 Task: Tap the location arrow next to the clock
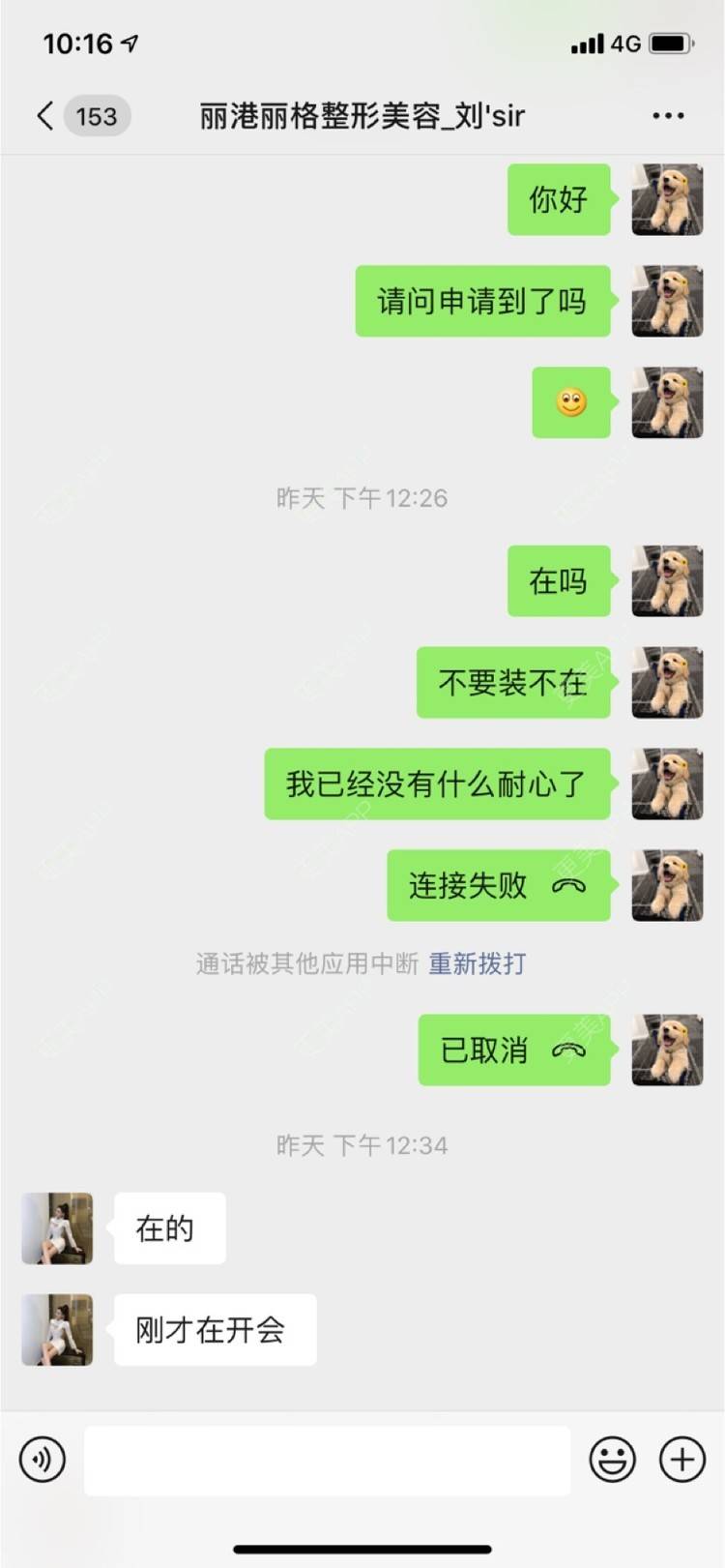point(130,44)
